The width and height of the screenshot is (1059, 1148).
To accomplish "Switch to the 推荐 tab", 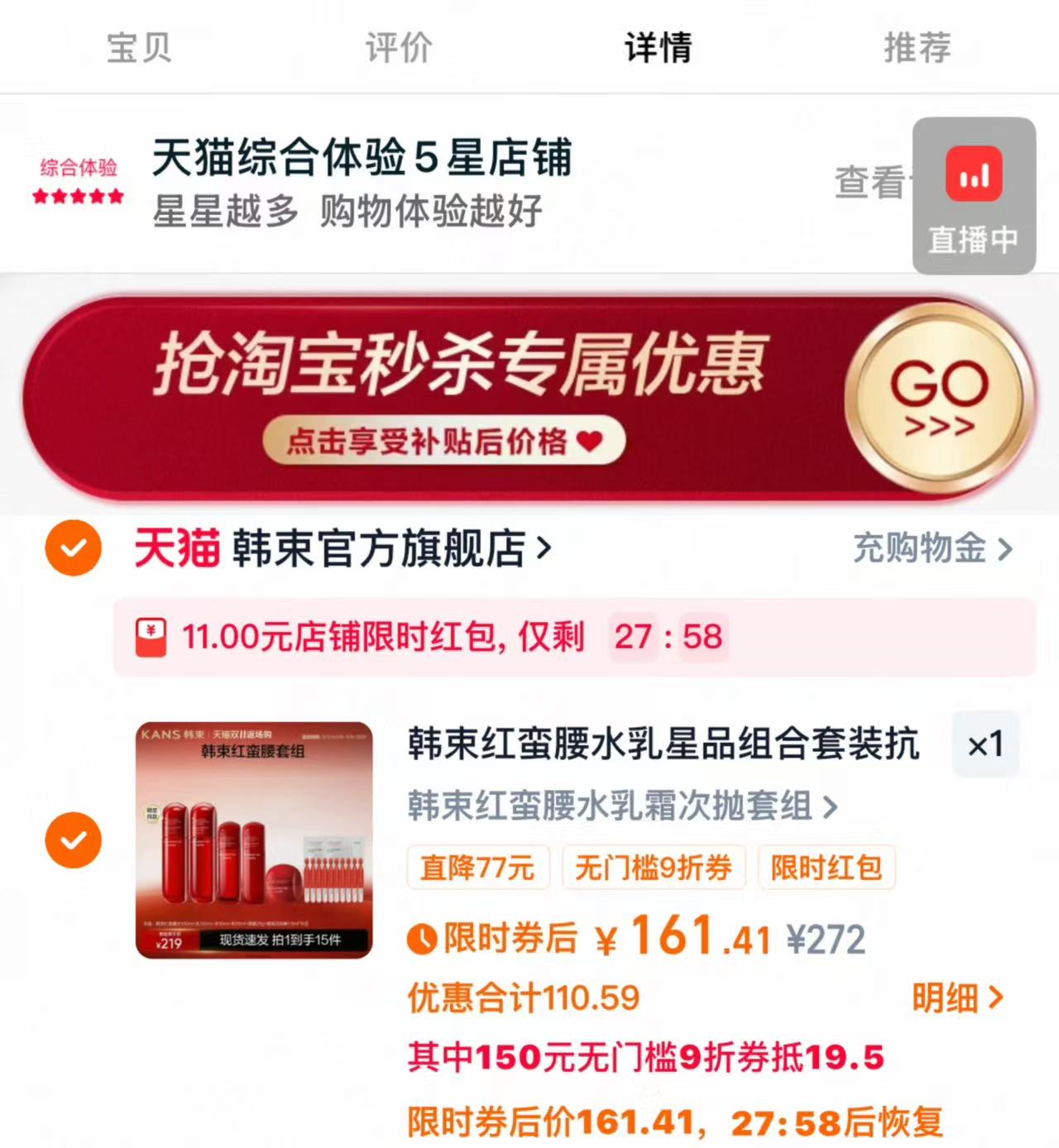I will (918, 47).
